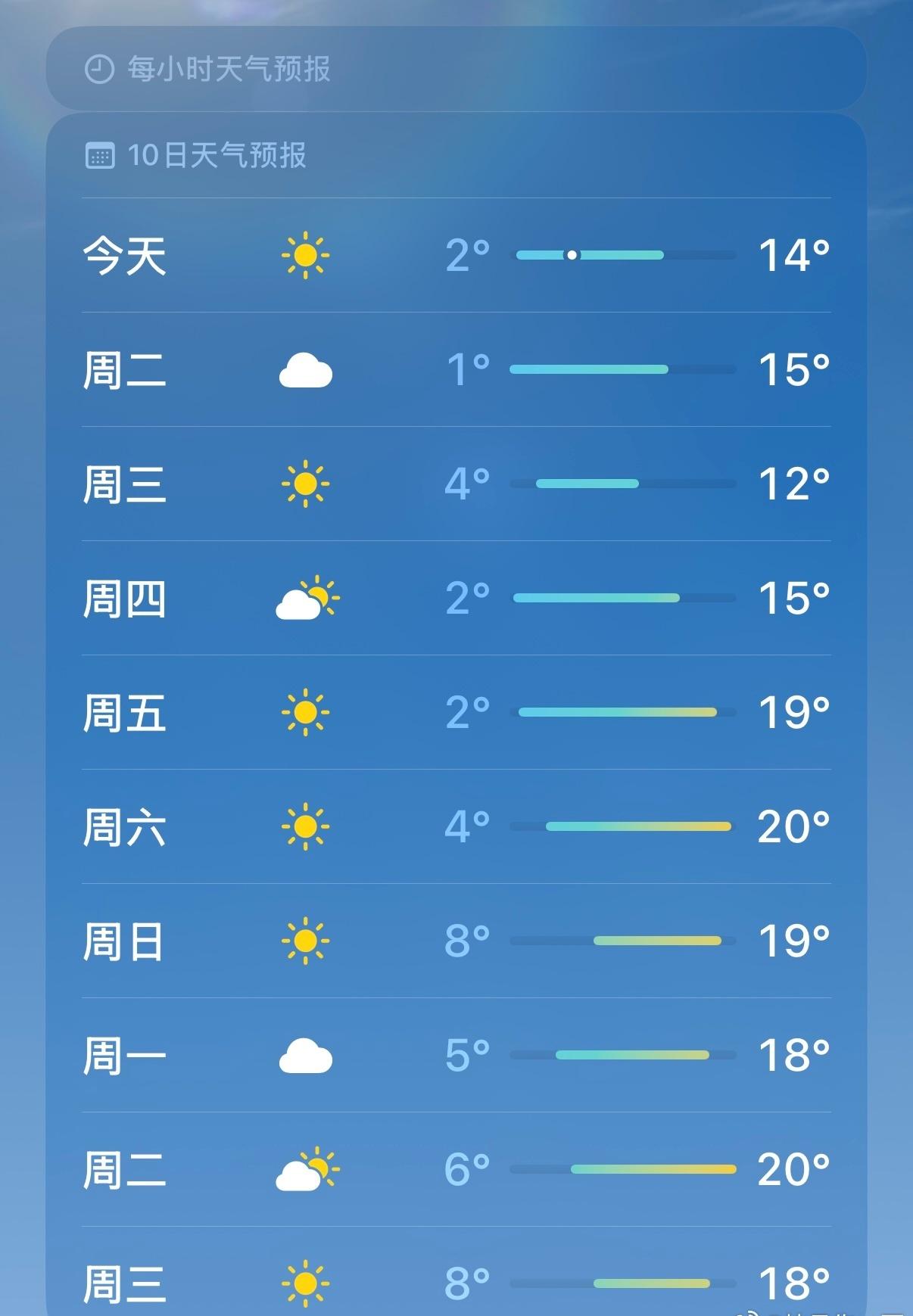Tap the partly cloudy icon for 周四
The width and height of the screenshot is (913, 1316).
pos(306,598)
